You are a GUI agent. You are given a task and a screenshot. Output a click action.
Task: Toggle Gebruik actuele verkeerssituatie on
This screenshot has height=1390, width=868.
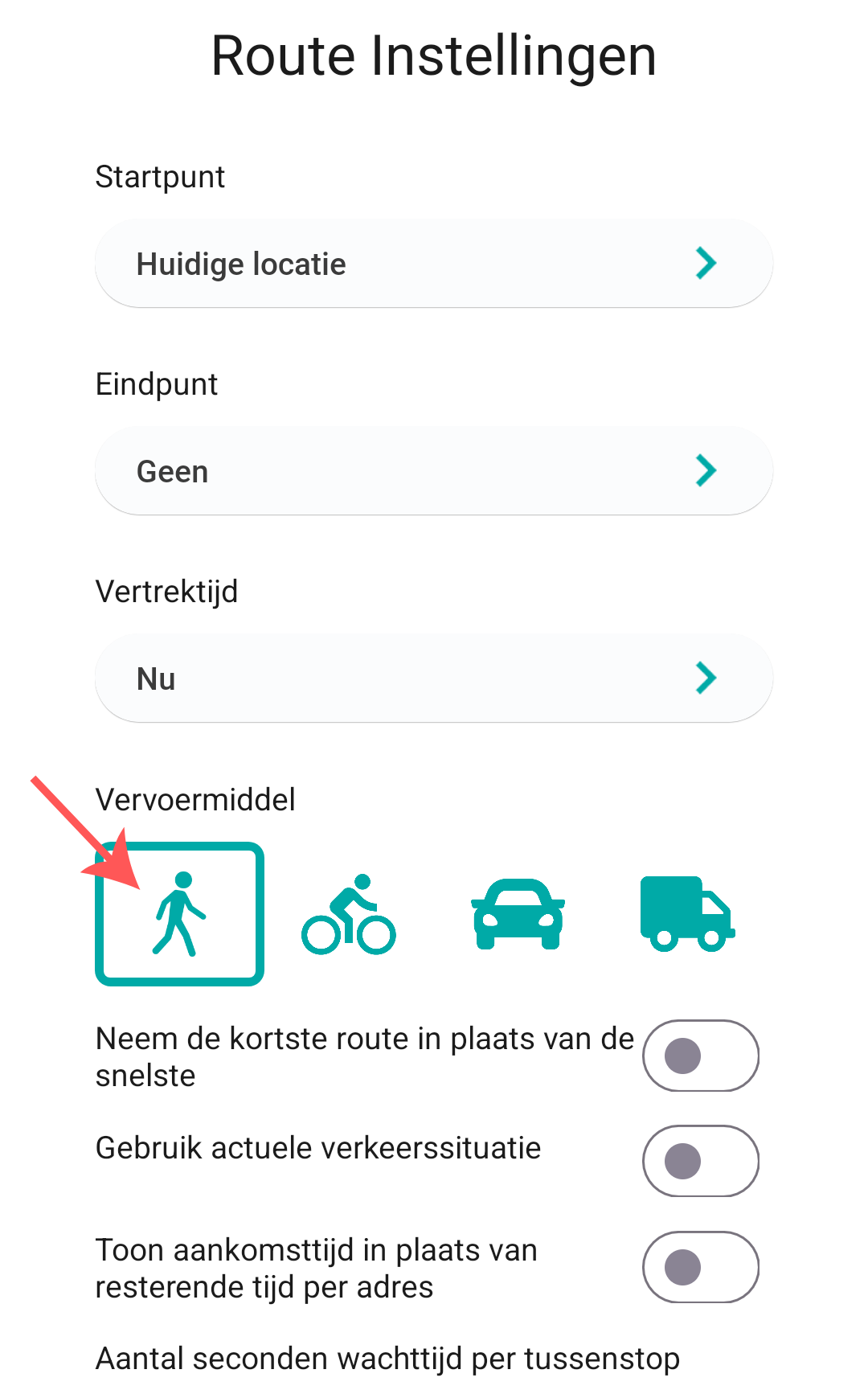[x=700, y=1161]
